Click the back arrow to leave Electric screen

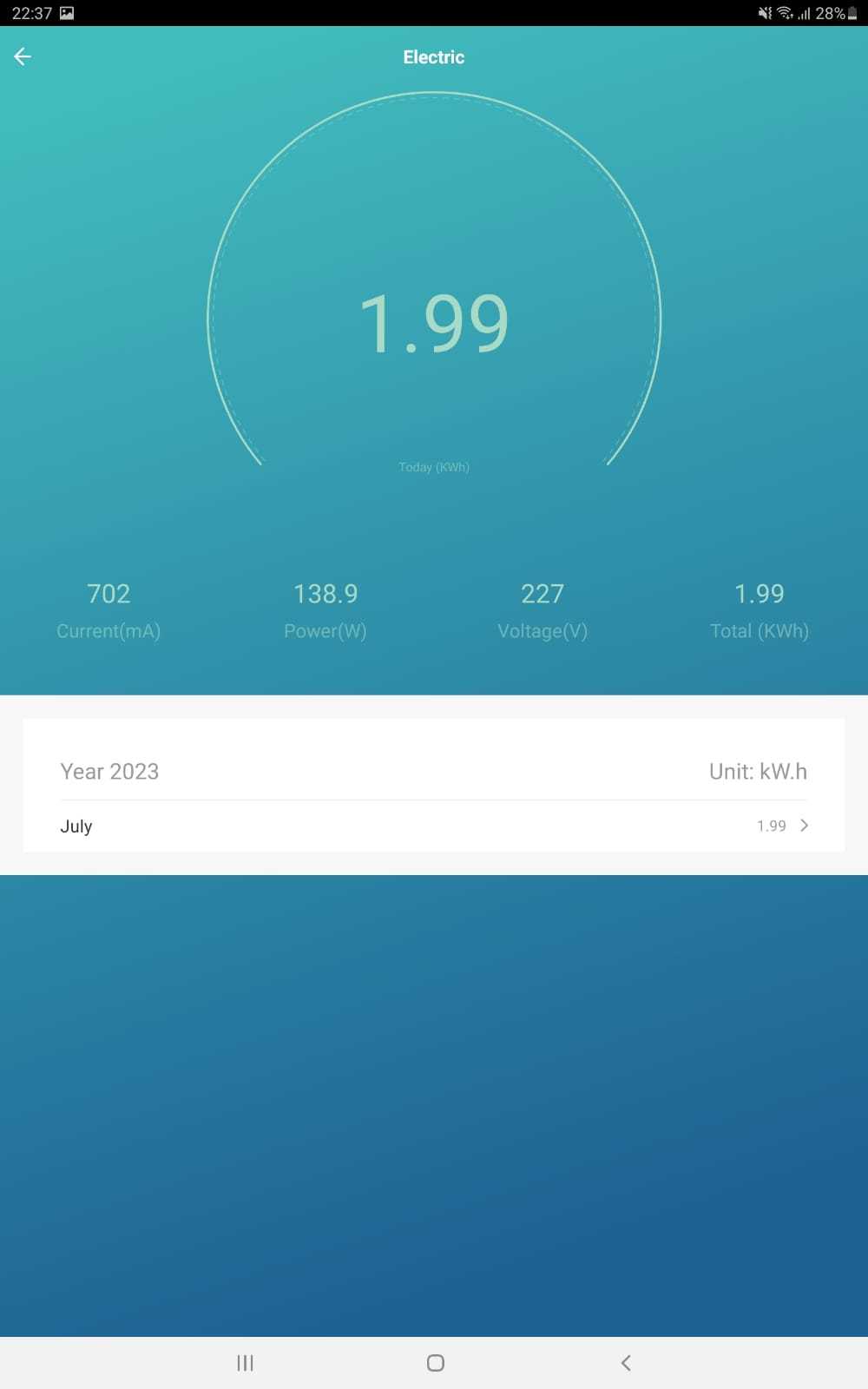coord(23,56)
